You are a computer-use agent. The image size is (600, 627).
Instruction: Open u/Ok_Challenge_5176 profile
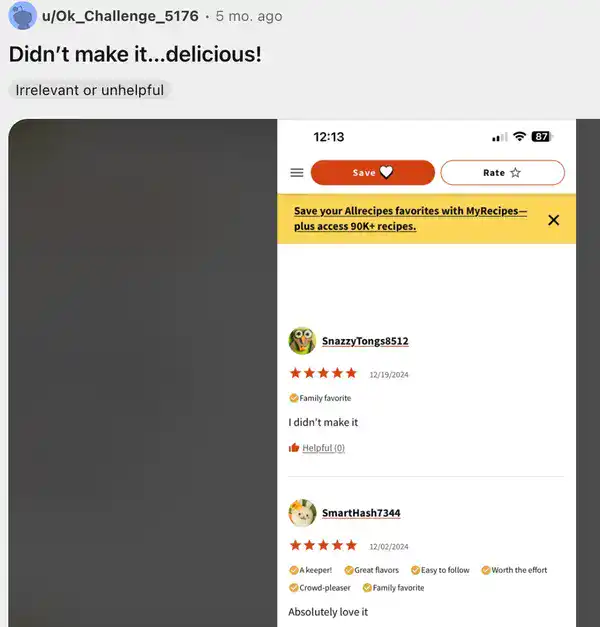pyautogui.click(x=119, y=16)
